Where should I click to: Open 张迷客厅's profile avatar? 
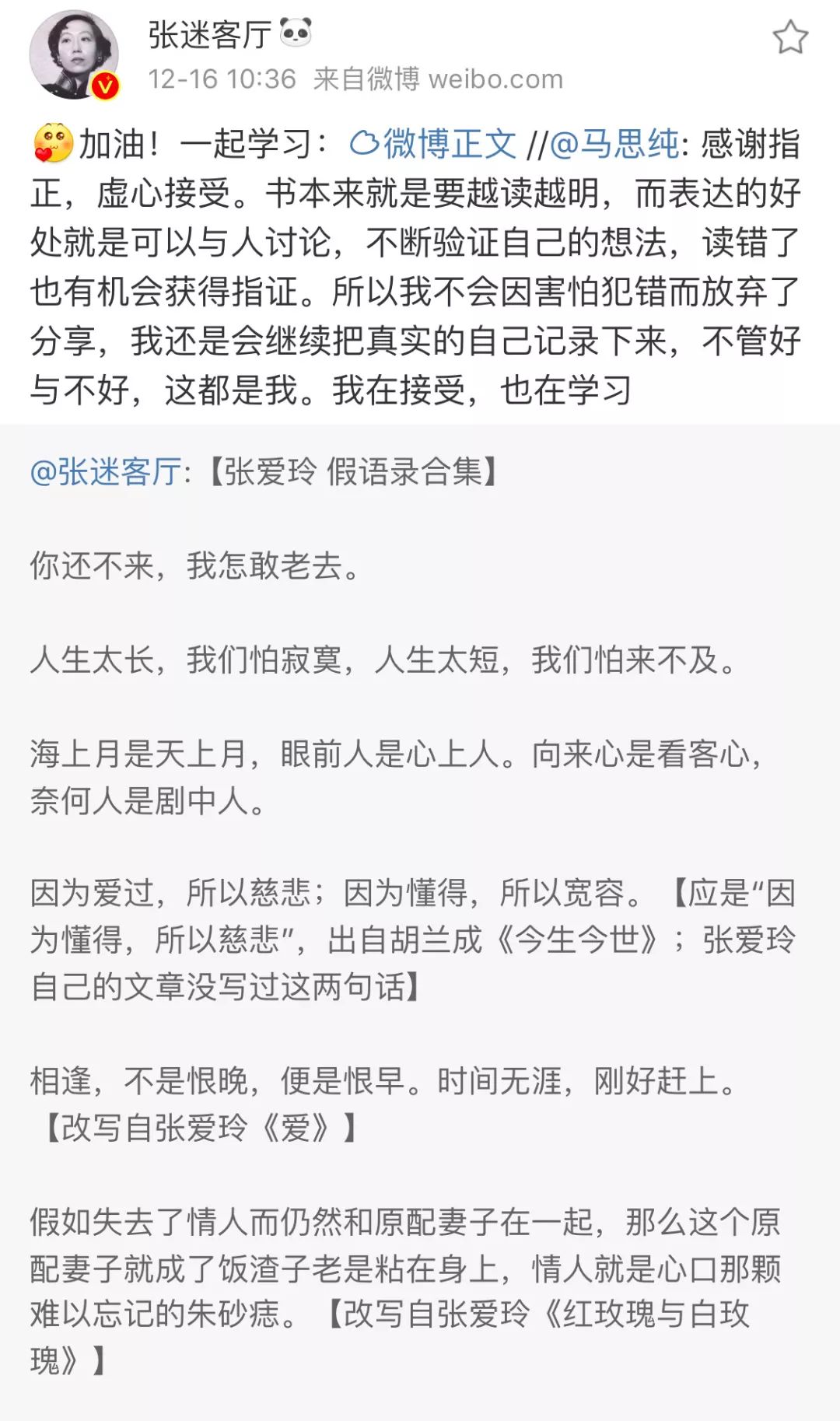pos(74,55)
